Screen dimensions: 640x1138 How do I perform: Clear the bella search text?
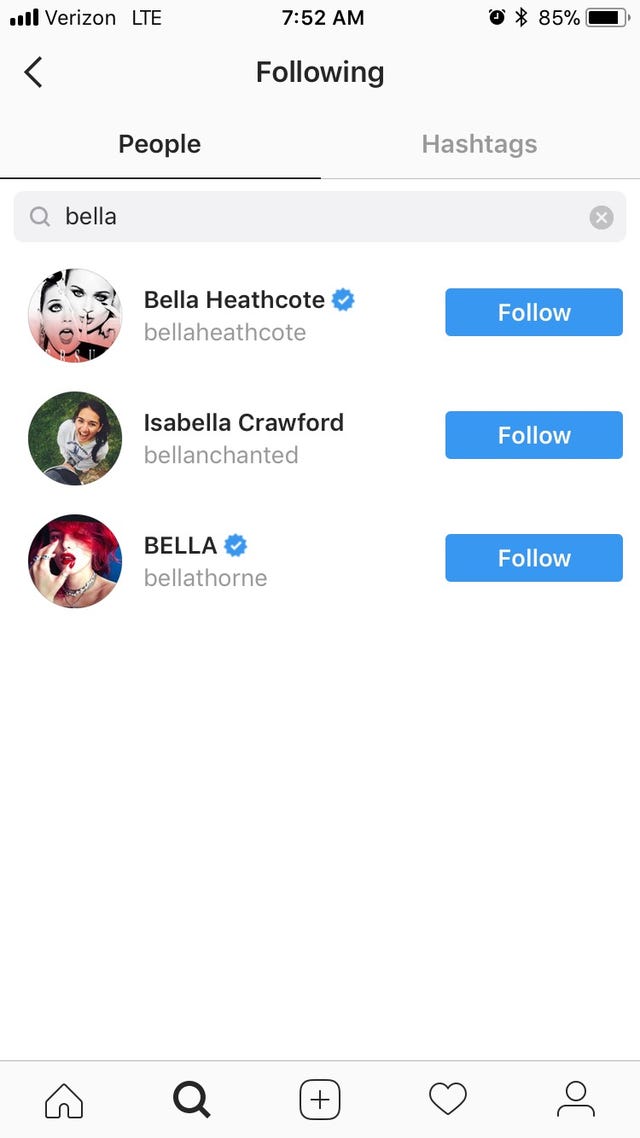coord(601,217)
